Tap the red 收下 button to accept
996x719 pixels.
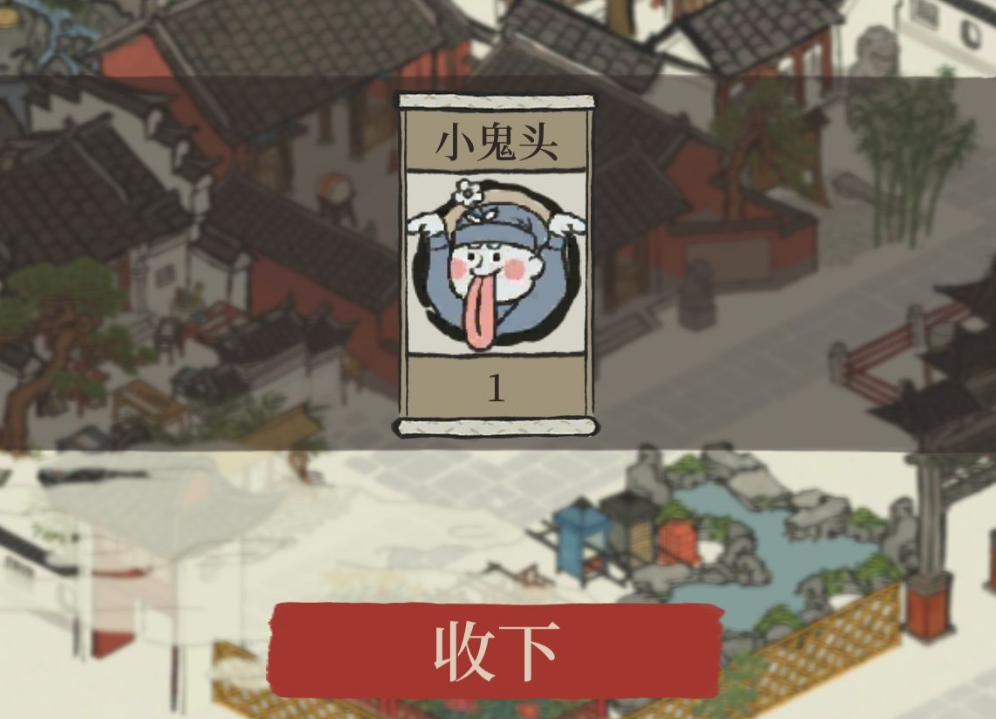tap(497, 651)
